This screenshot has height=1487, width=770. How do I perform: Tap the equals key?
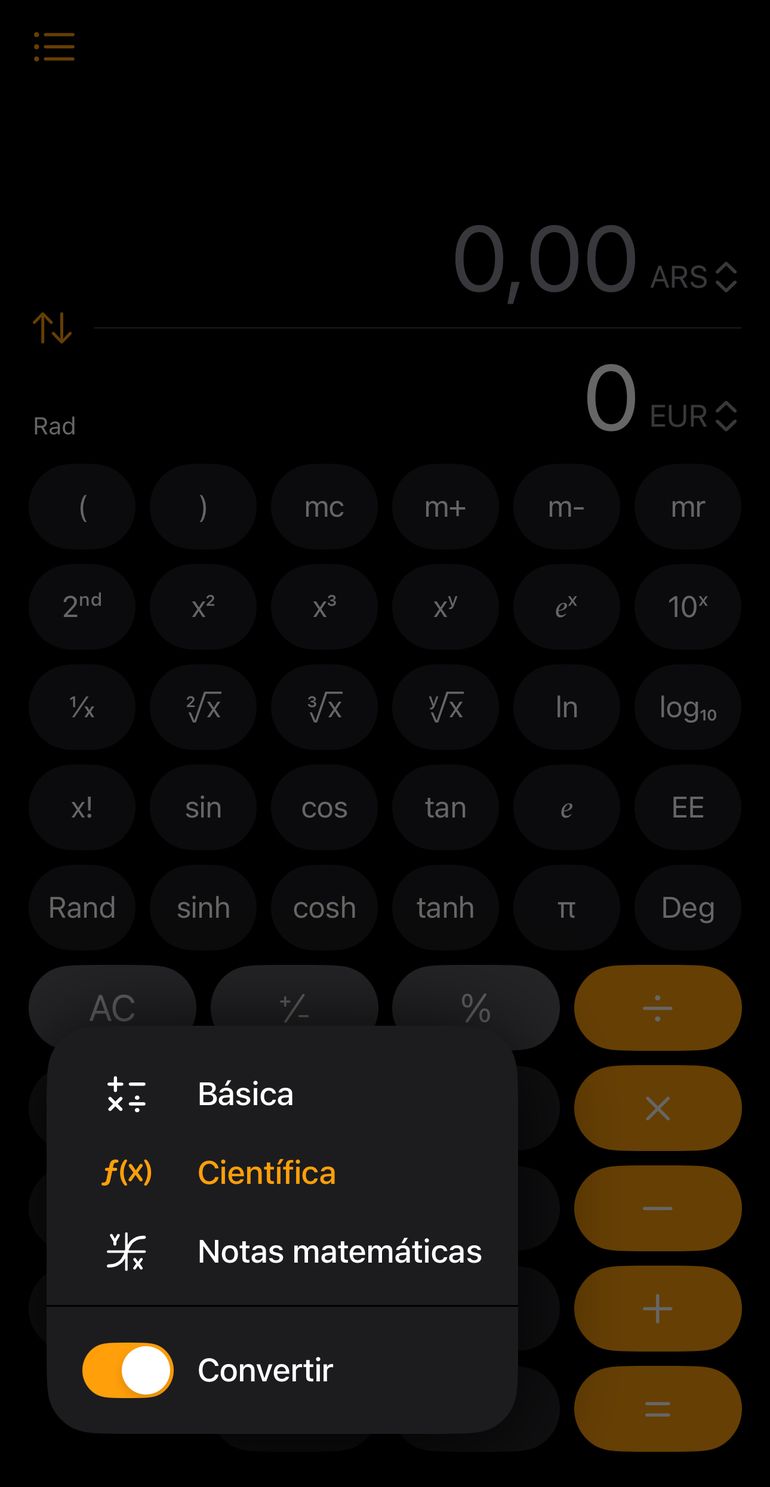click(x=657, y=1409)
